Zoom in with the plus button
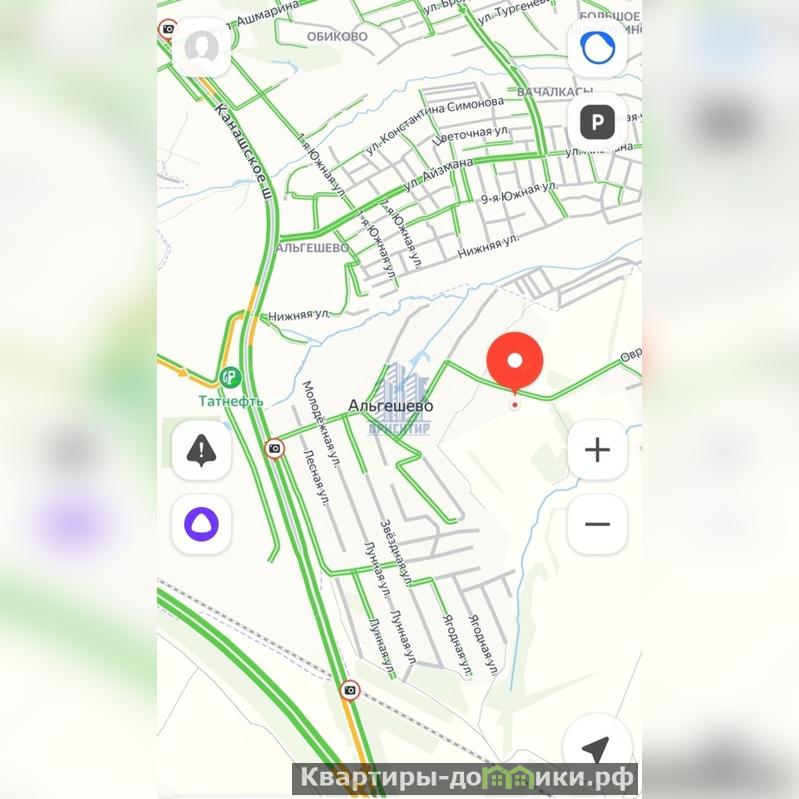Screen dimensions: 799x799 point(597,450)
